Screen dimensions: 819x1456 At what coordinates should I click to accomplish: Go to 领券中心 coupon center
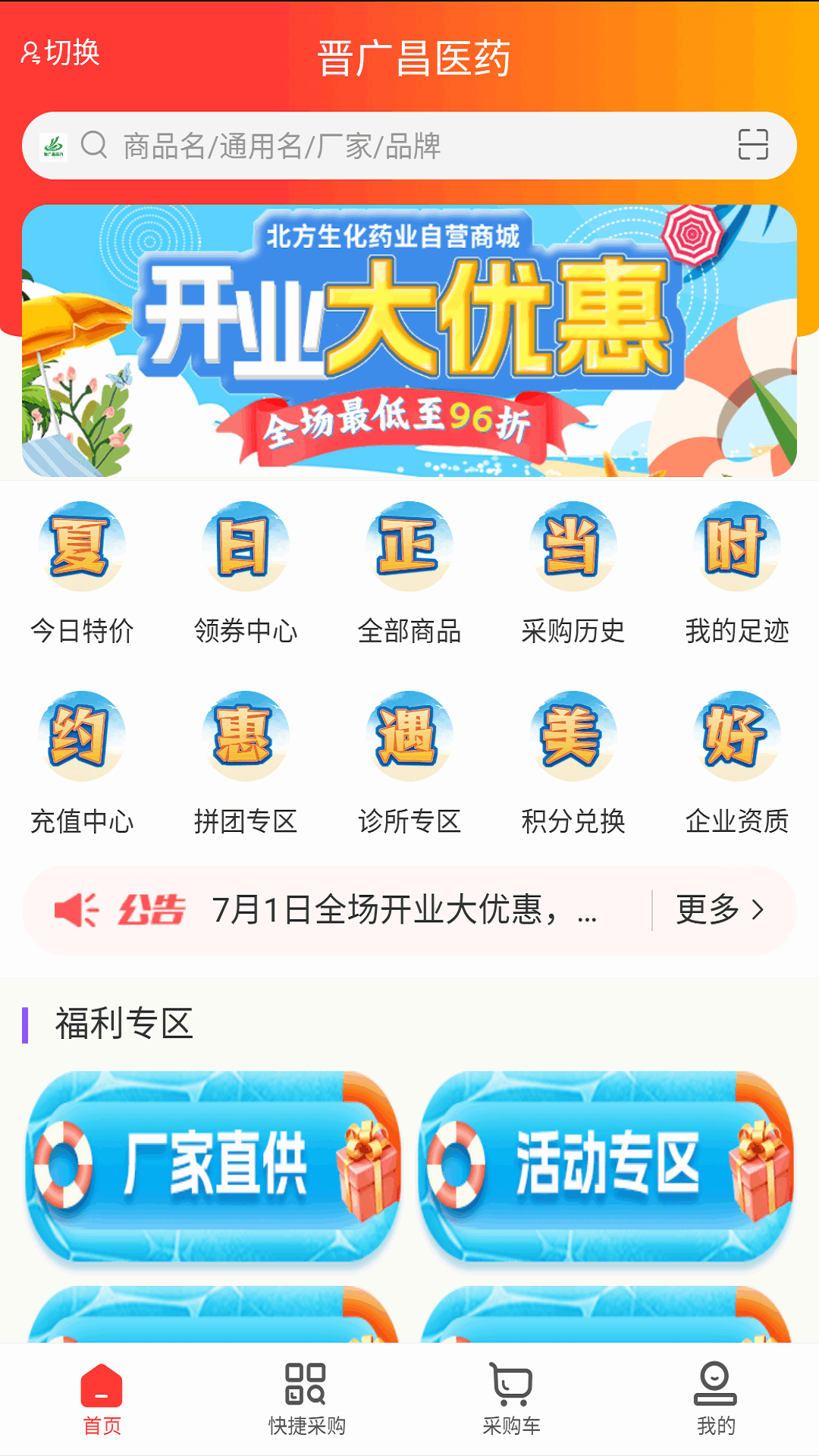point(246,574)
